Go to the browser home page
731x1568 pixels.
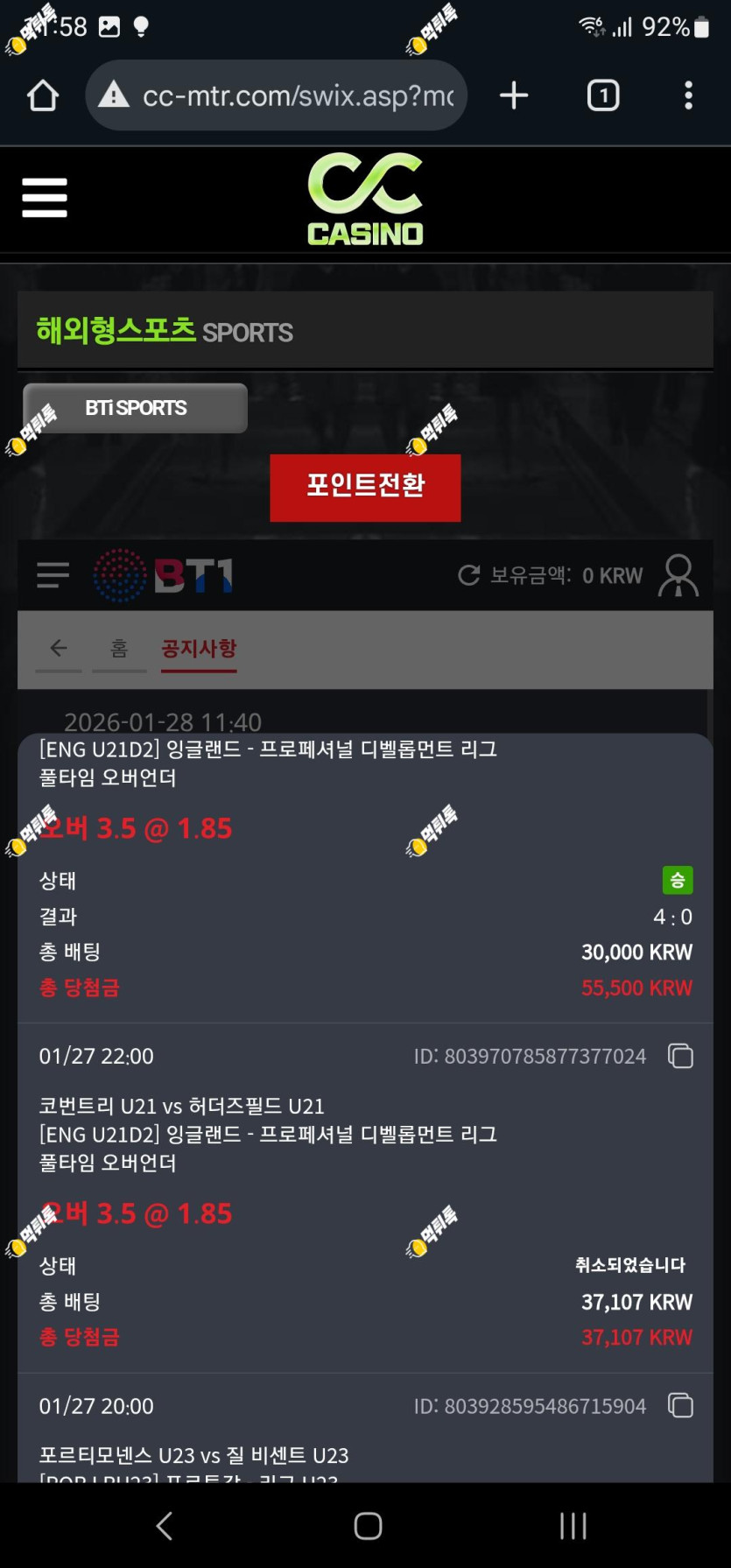[42, 95]
